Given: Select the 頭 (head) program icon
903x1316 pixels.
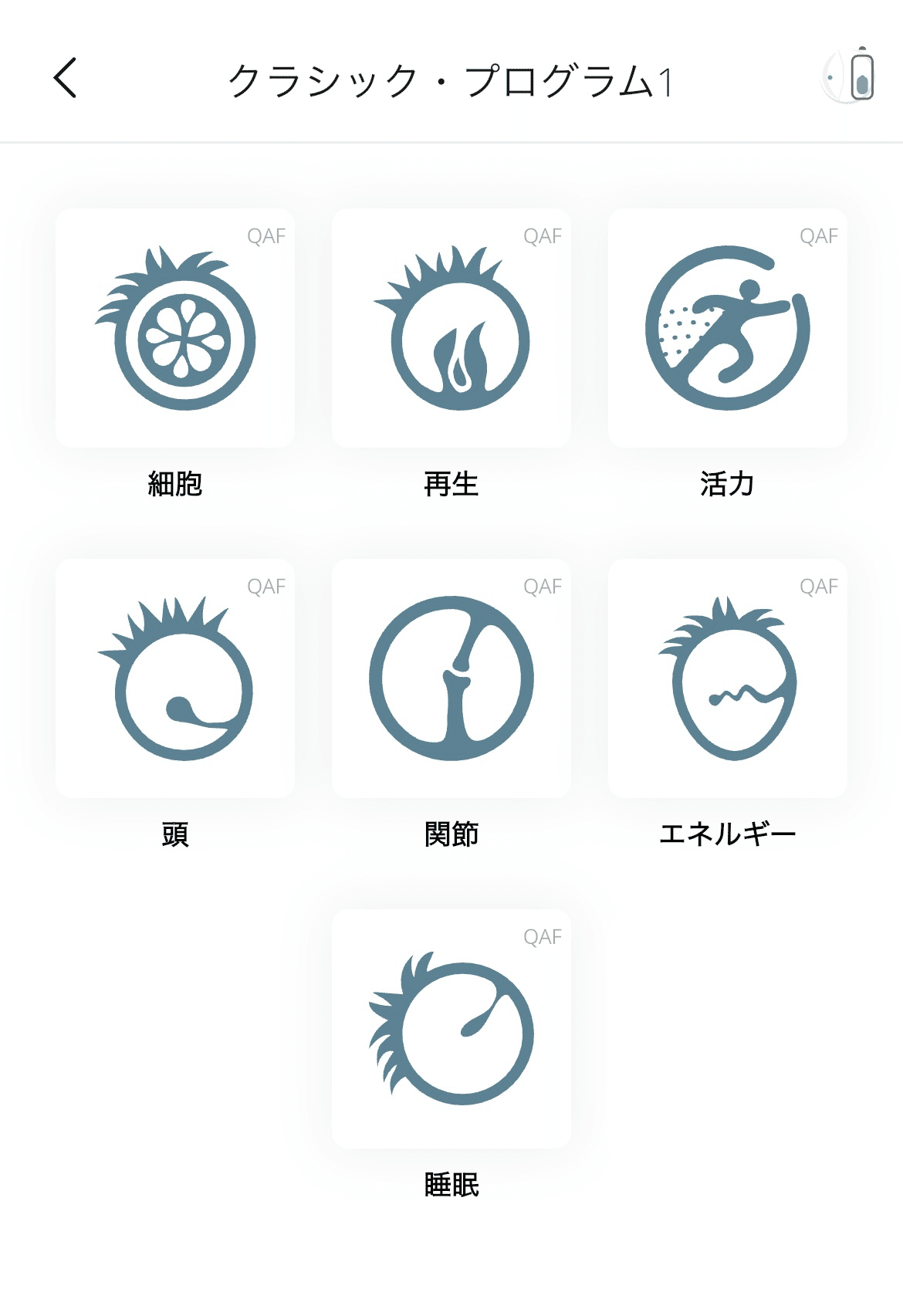Looking at the screenshot, I should coord(175,679).
